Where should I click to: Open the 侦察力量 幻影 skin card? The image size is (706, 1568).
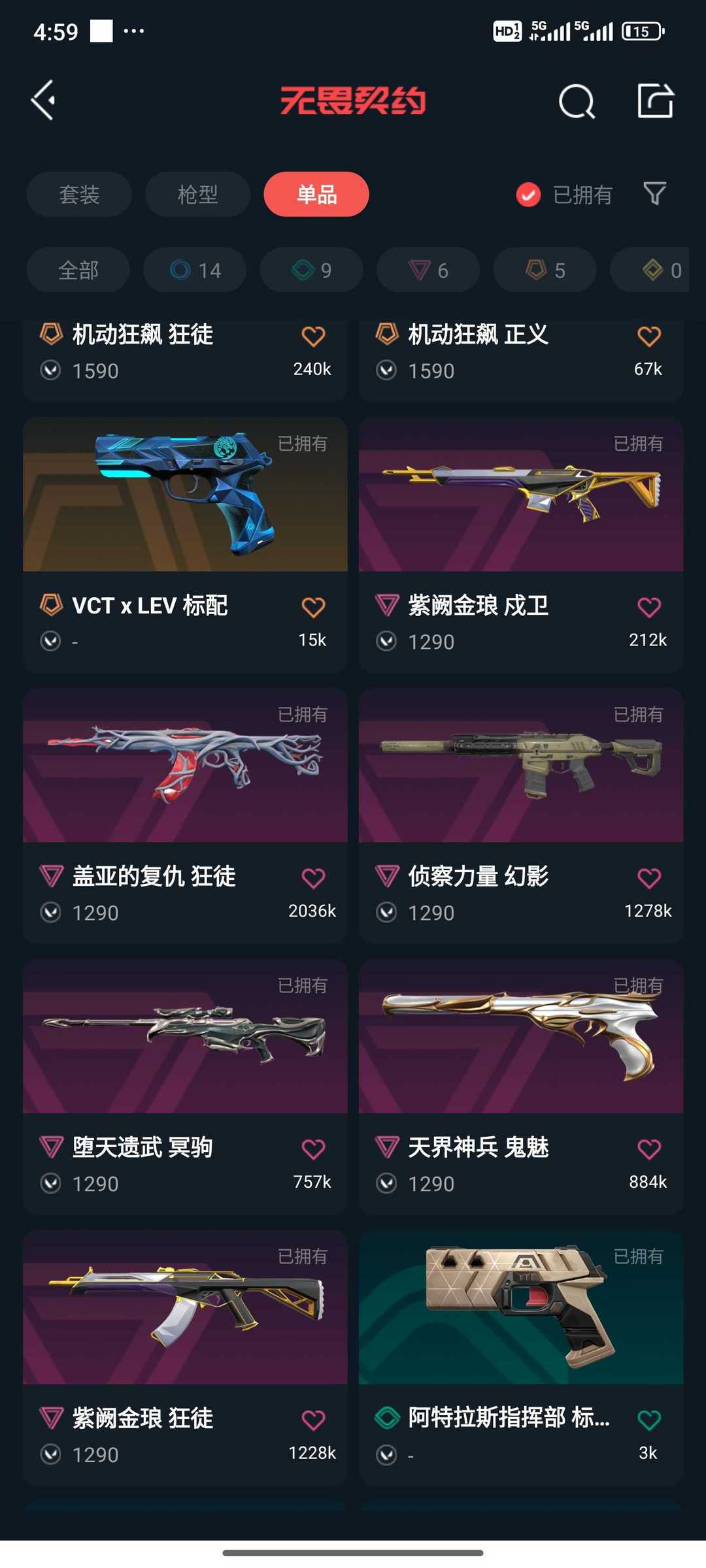tap(521, 816)
